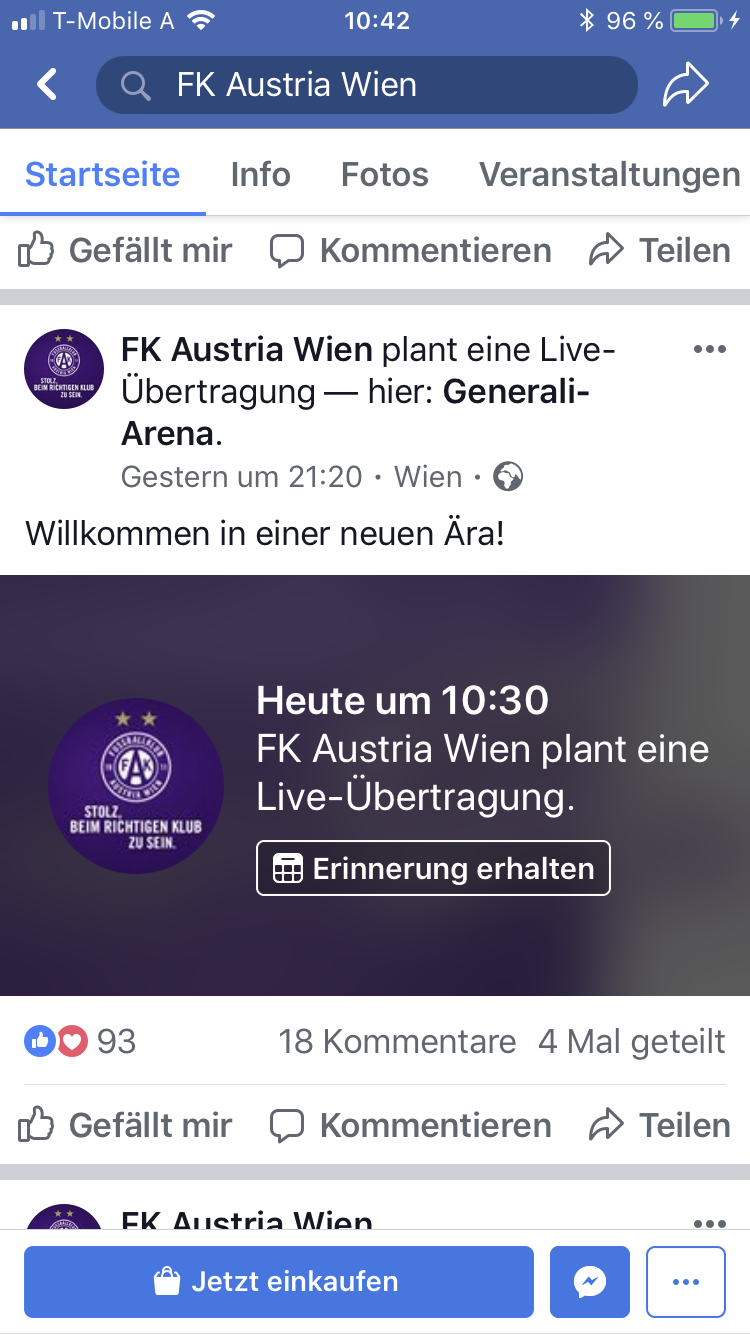Open the reactions list showing 93
The width and height of the screenshot is (750, 1334).
coord(80,1041)
